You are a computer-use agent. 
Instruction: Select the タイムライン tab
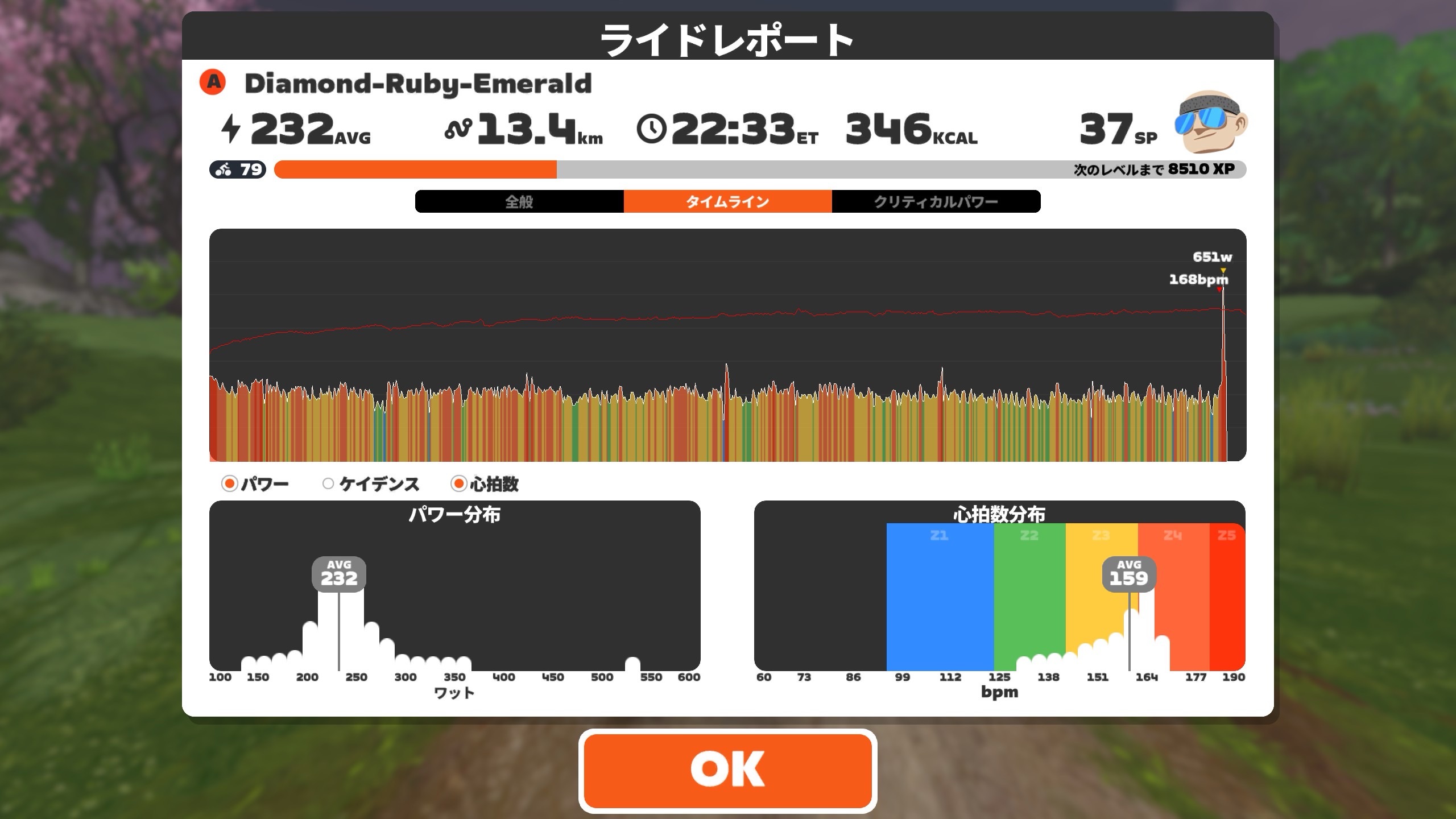click(727, 201)
